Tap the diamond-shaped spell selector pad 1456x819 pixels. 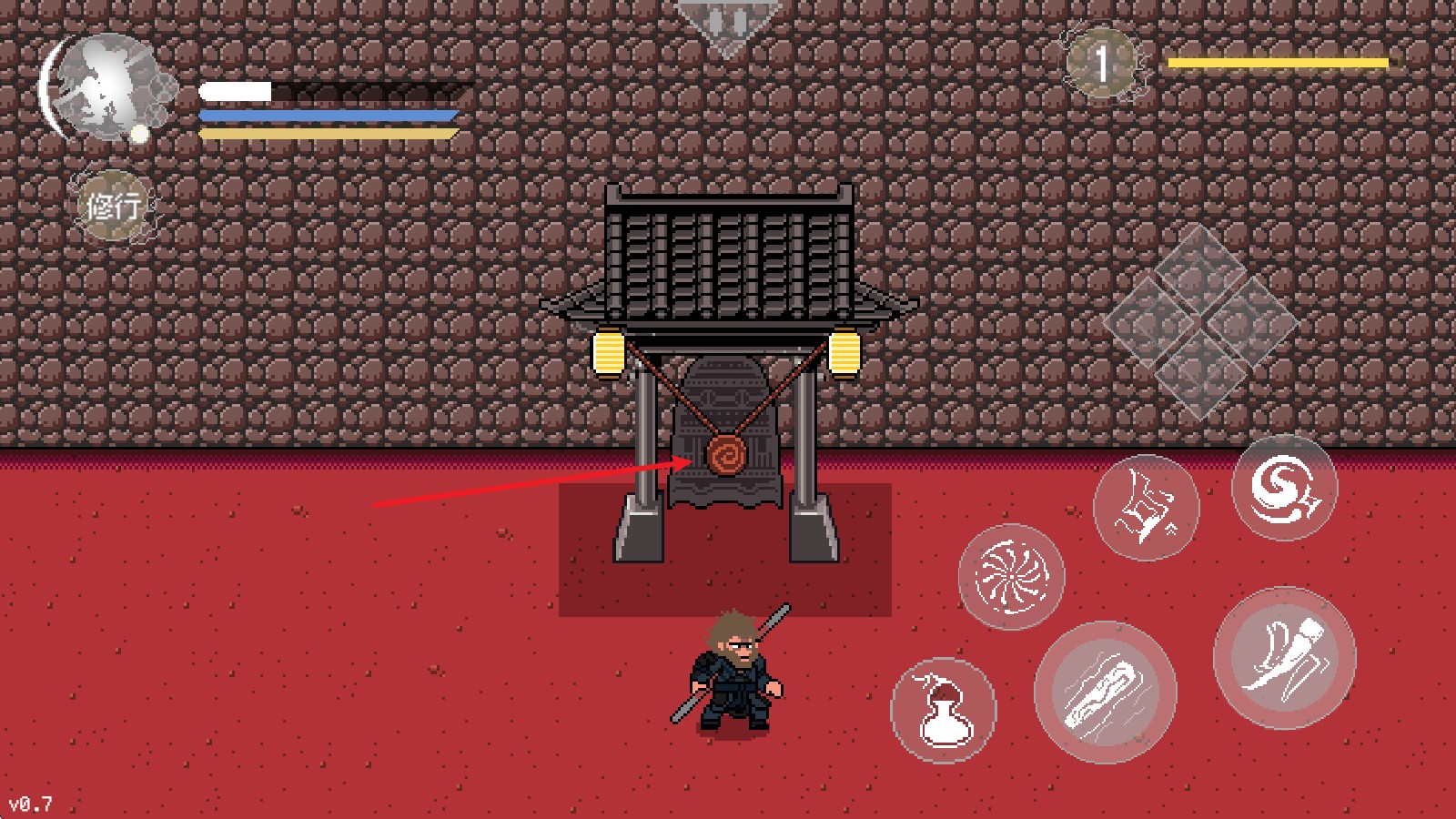(x=1199, y=321)
